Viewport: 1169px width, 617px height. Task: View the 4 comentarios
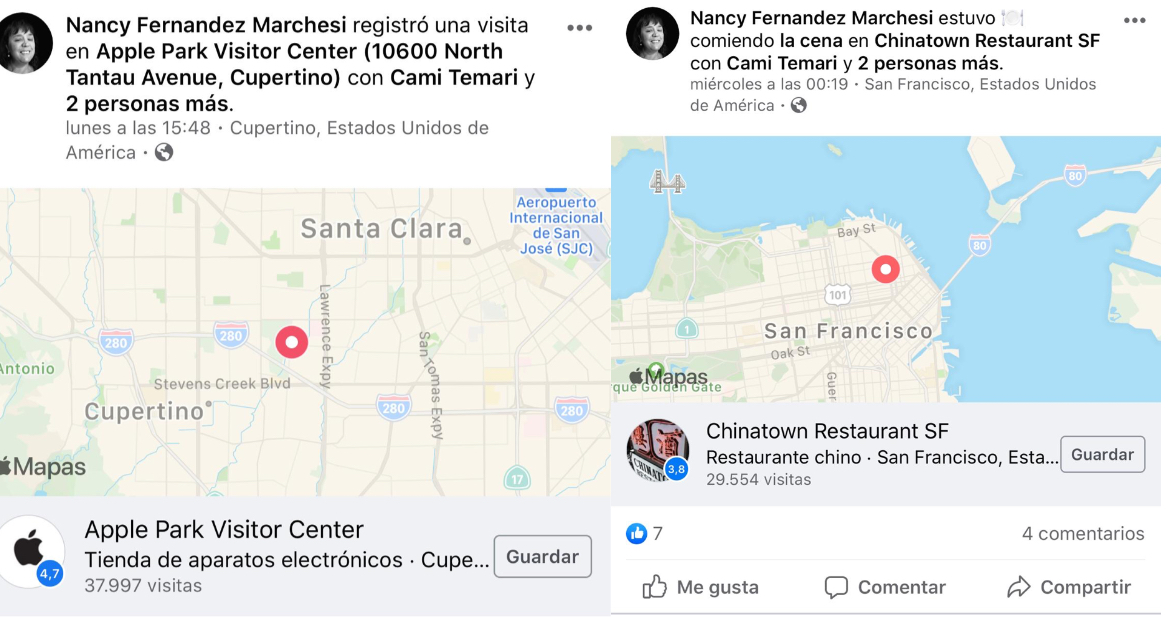click(1082, 534)
